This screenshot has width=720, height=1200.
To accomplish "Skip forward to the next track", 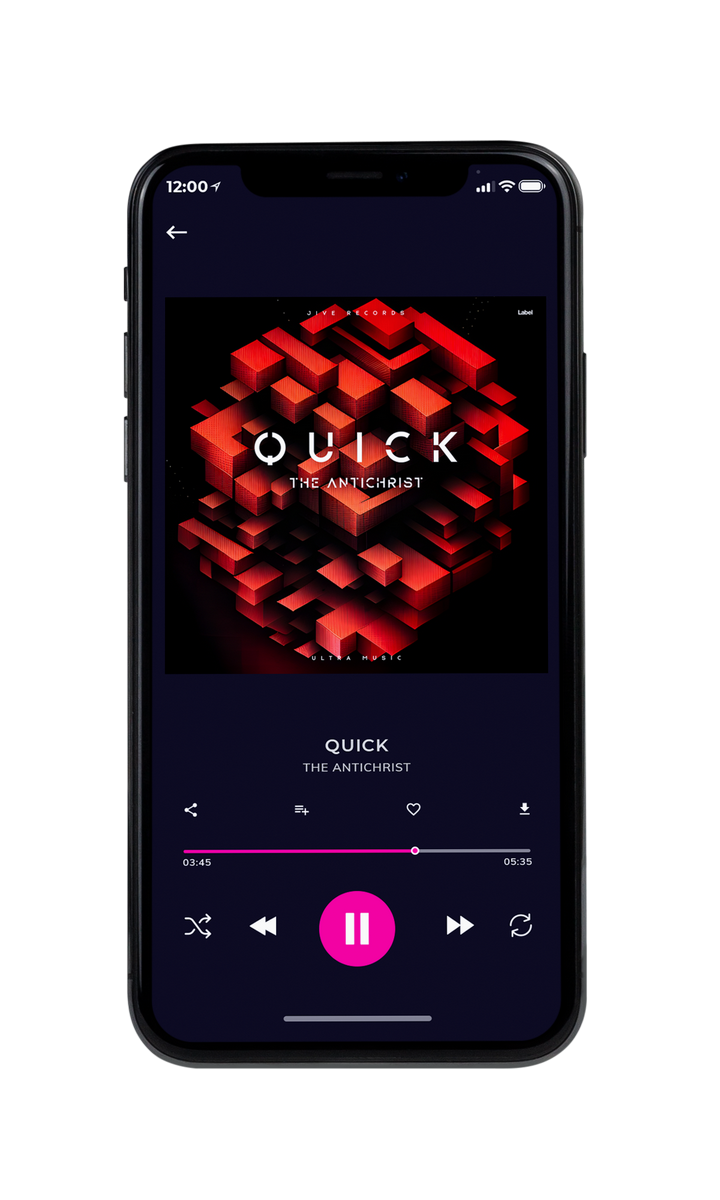I will click(460, 926).
